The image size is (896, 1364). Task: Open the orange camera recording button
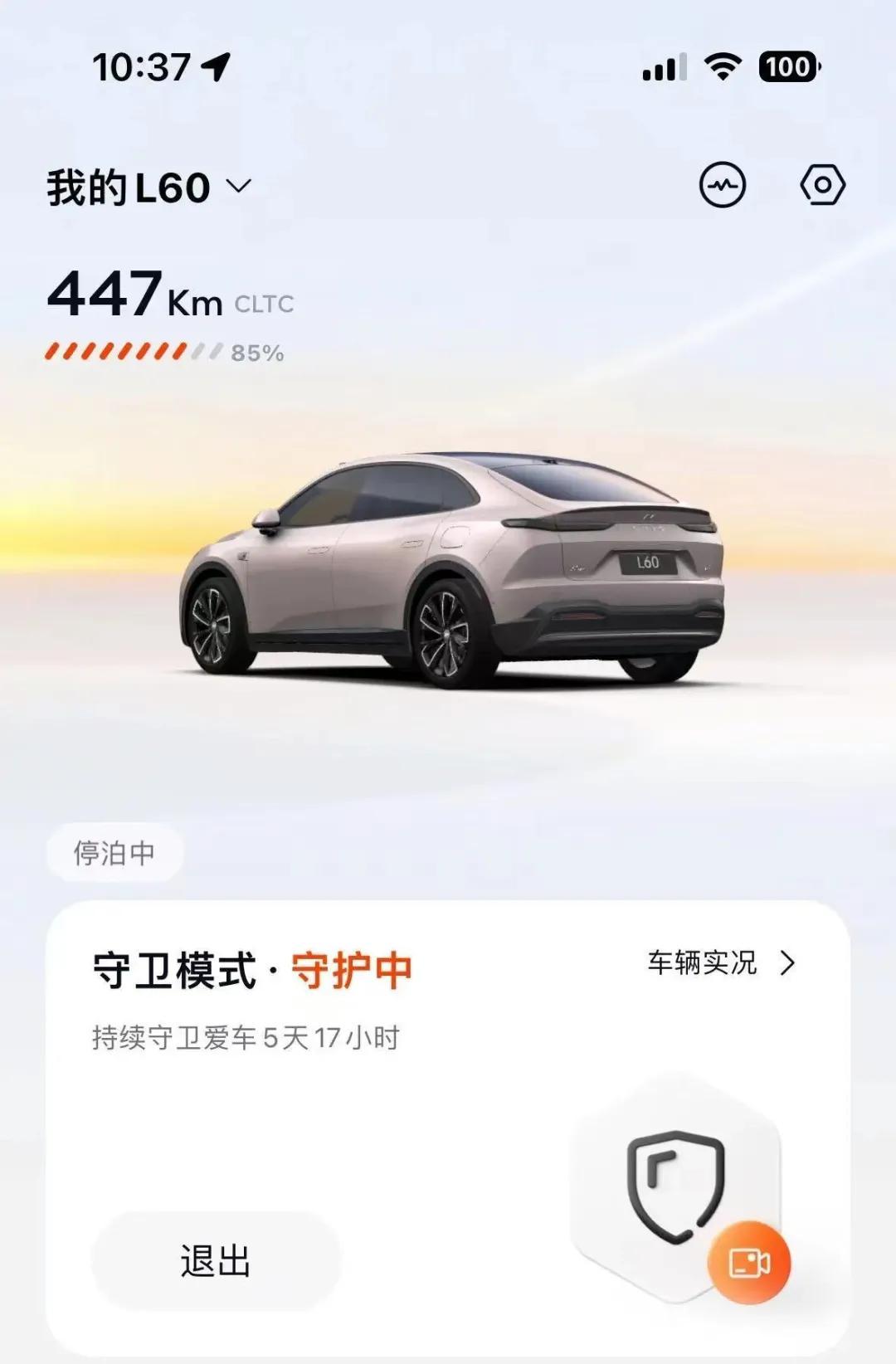(x=749, y=1263)
